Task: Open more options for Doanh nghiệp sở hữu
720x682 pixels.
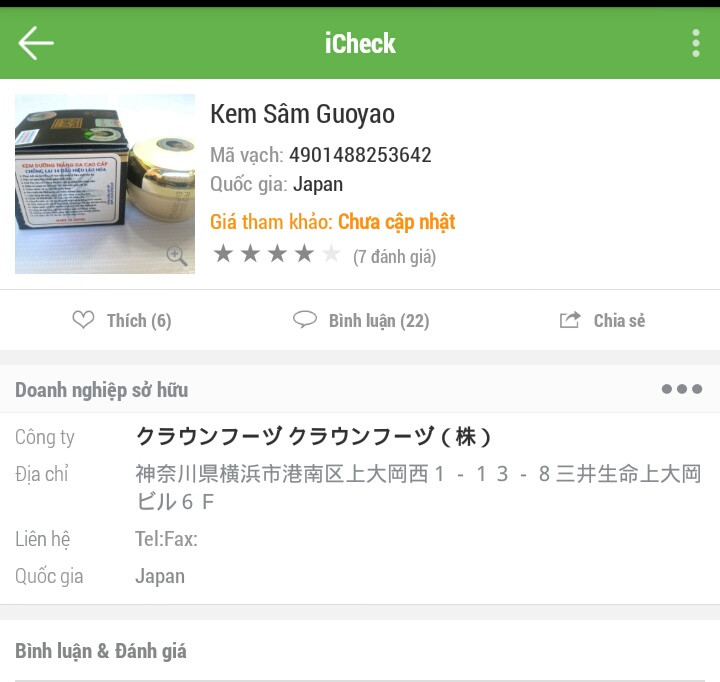Action: 681,389
